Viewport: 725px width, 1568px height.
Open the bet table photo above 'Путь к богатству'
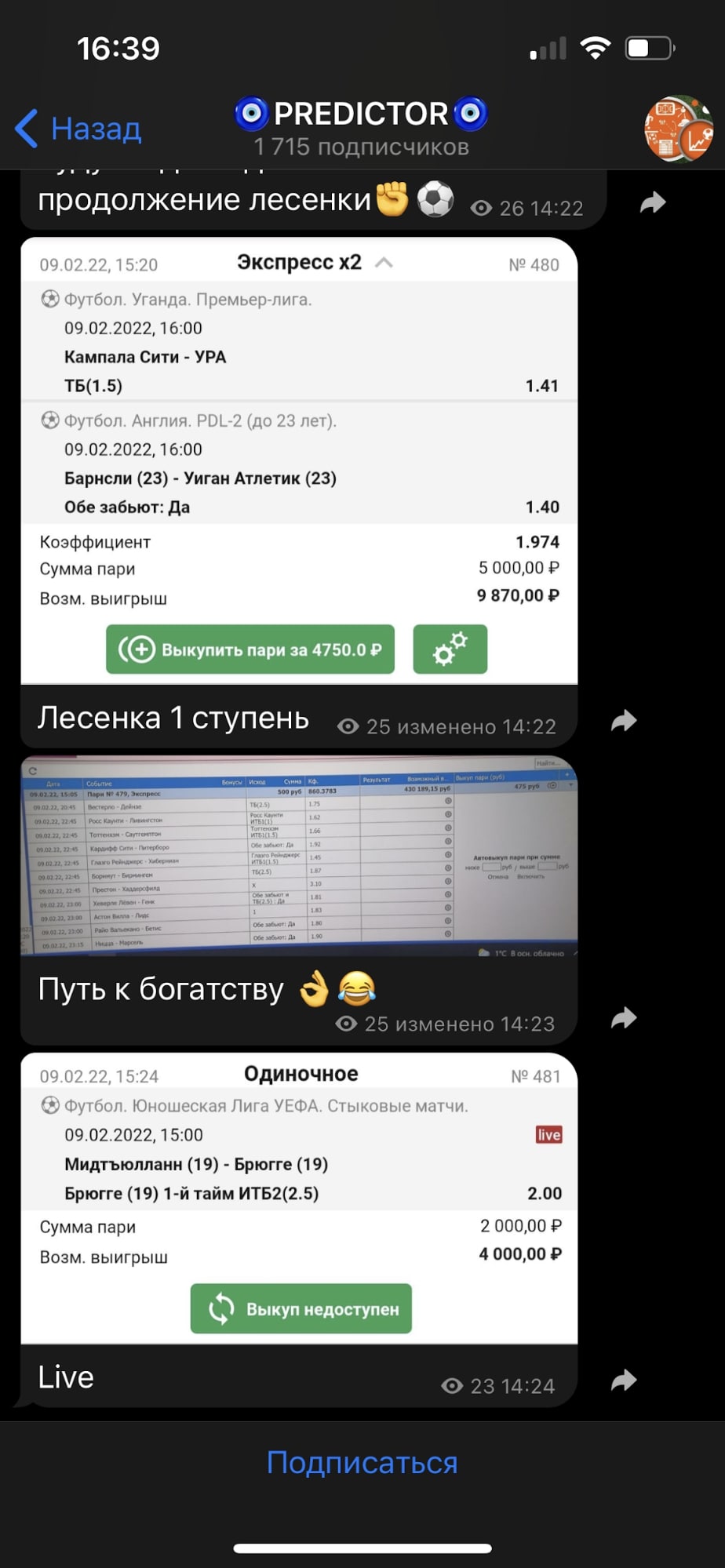coord(299,856)
